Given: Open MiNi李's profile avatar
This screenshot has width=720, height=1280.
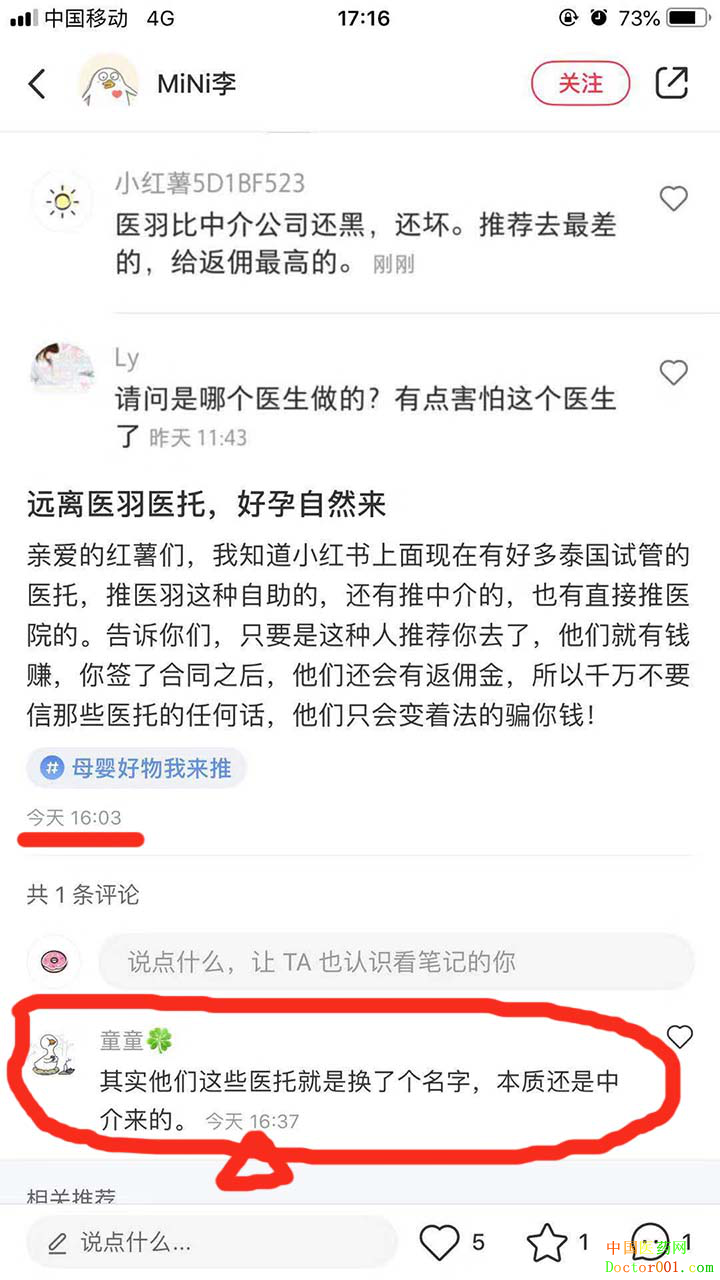Looking at the screenshot, I should coord(108,83).
